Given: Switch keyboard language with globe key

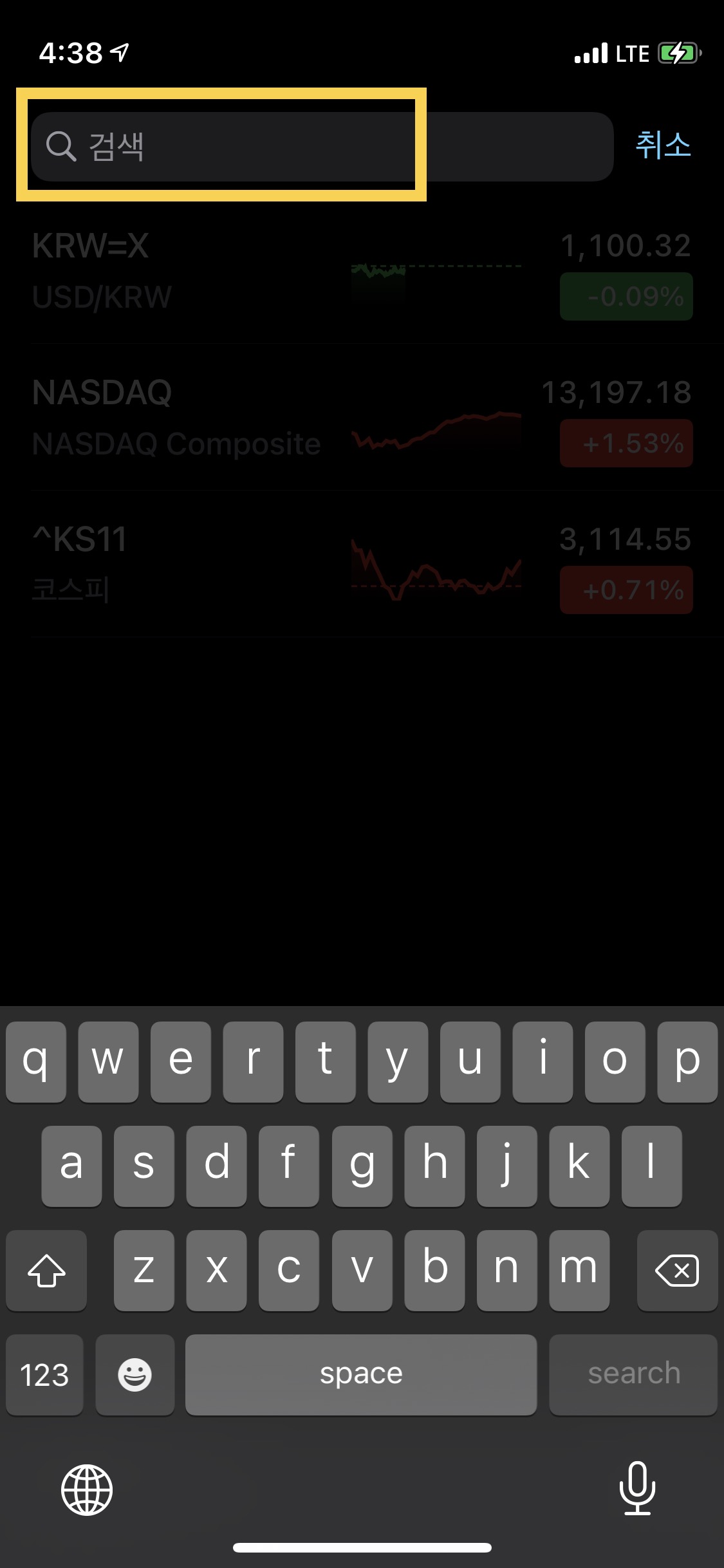Looking at the screenshot, I should click(87, 1489).
